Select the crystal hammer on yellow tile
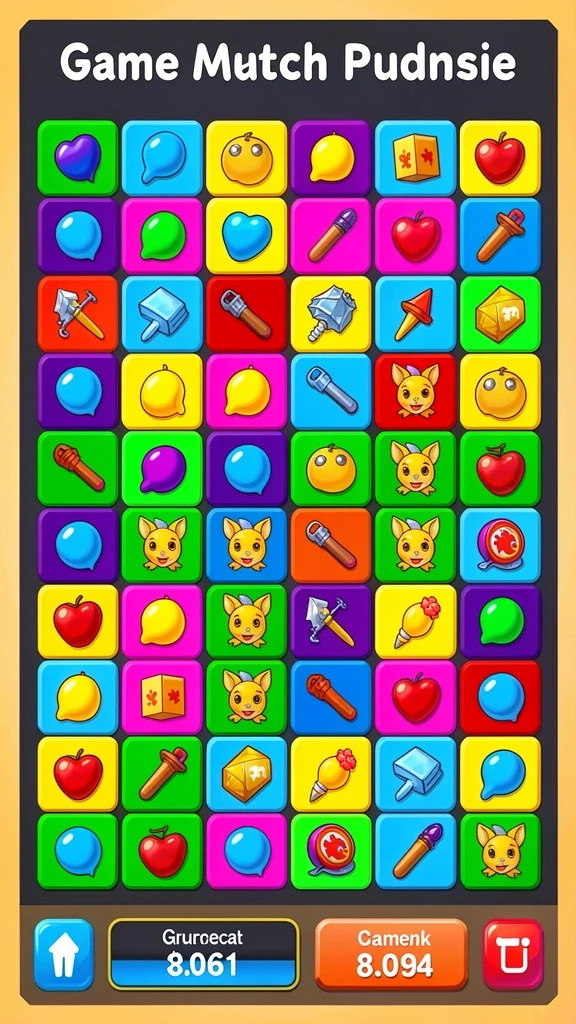The height and width of the screenshot is (1024, 576). pos(331,313)
